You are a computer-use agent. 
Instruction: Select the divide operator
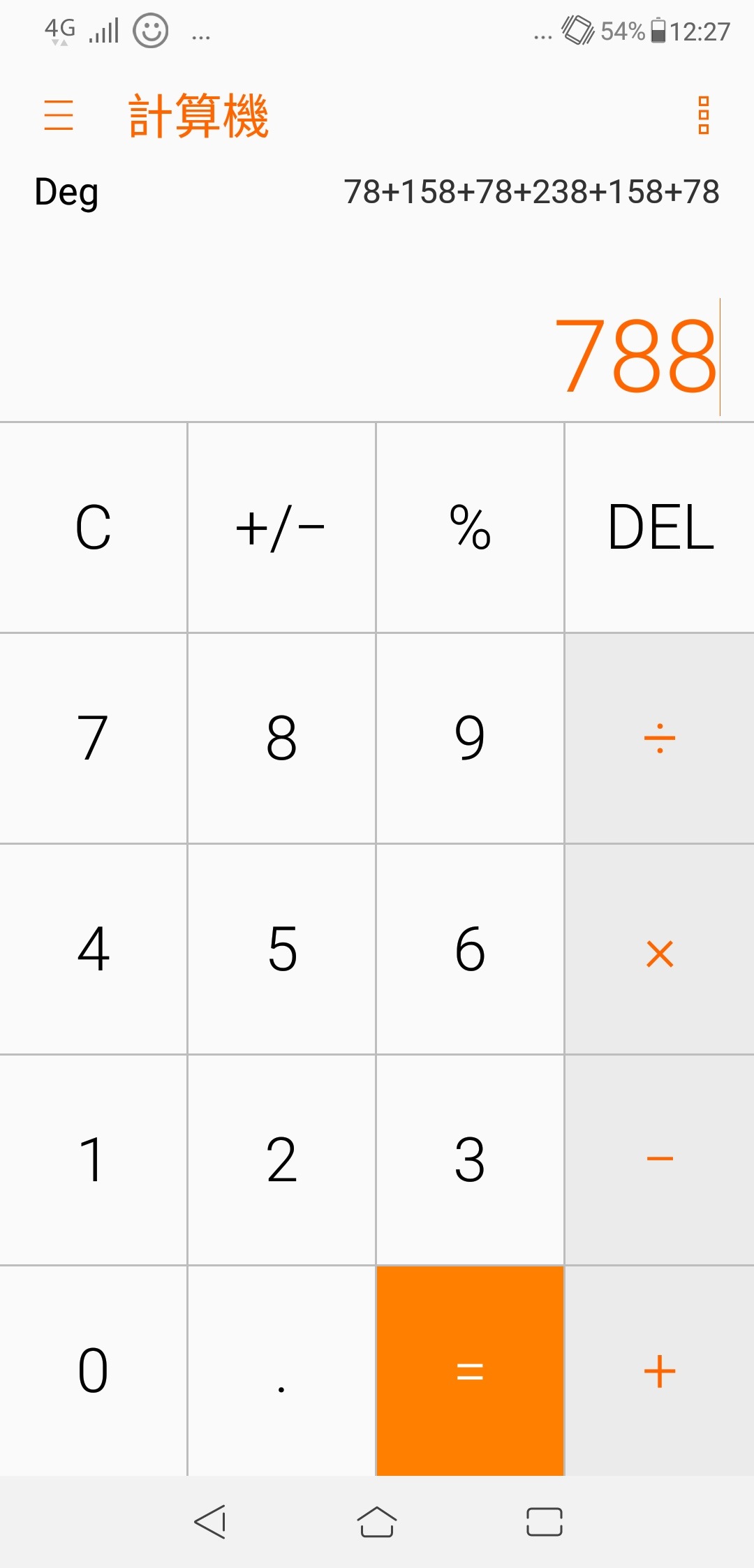(x=660, y=739)
